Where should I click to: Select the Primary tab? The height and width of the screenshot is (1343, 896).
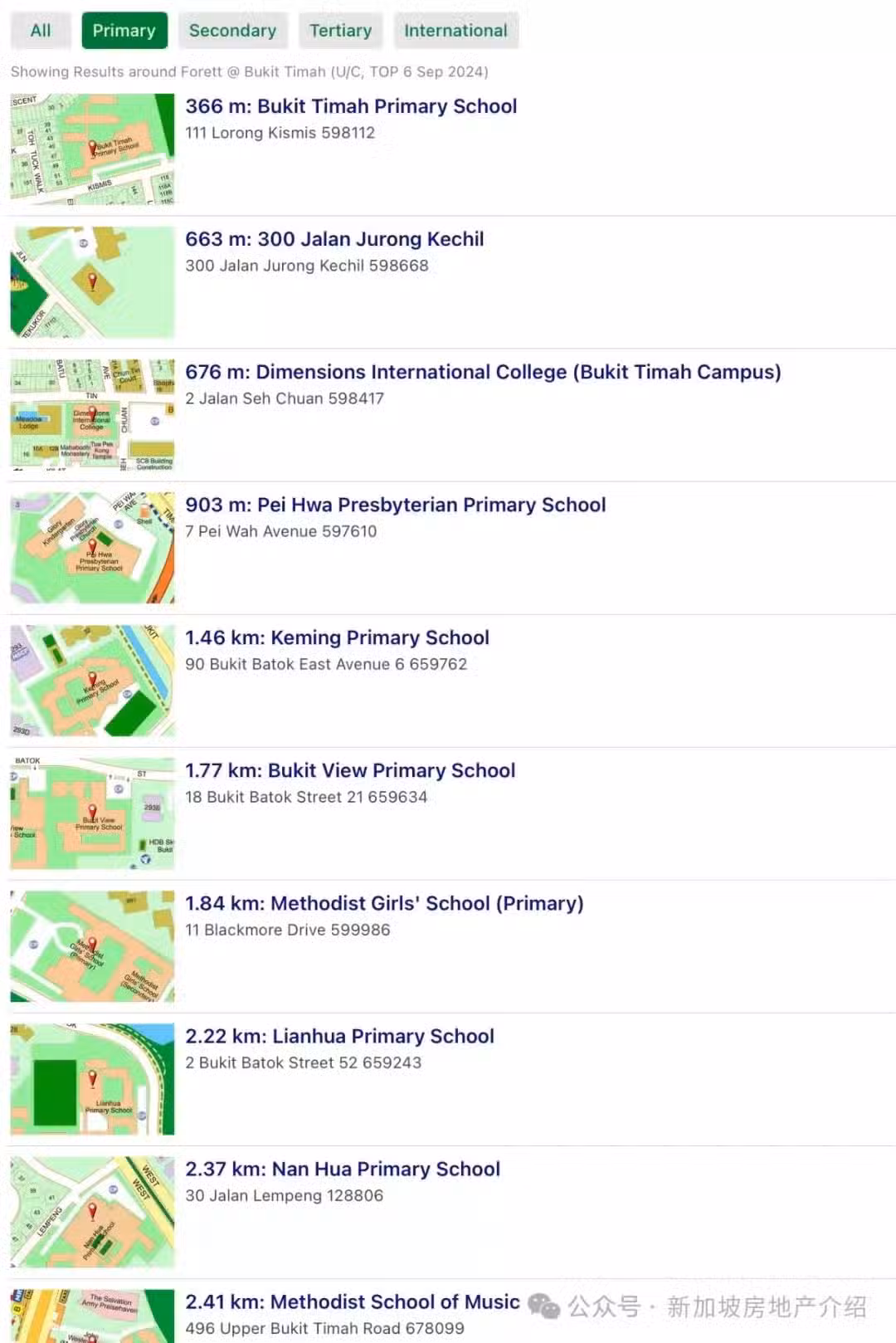124,31
